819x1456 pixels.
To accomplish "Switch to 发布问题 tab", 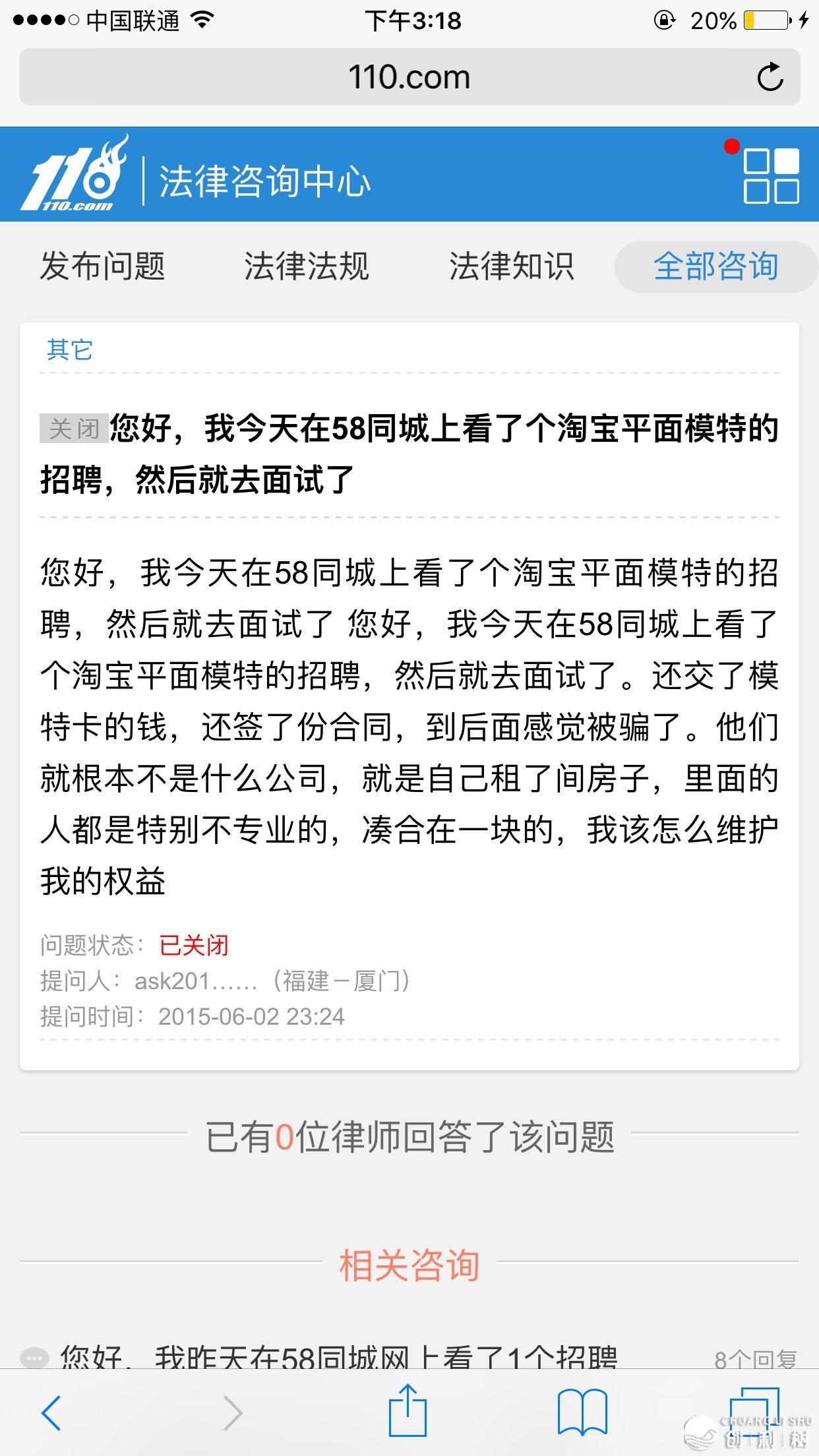I will click(x=102, y=266).
